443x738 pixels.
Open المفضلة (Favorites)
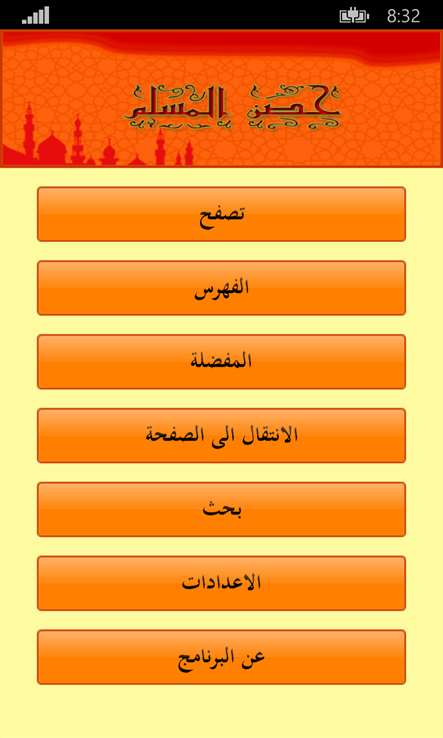[221, 362]
